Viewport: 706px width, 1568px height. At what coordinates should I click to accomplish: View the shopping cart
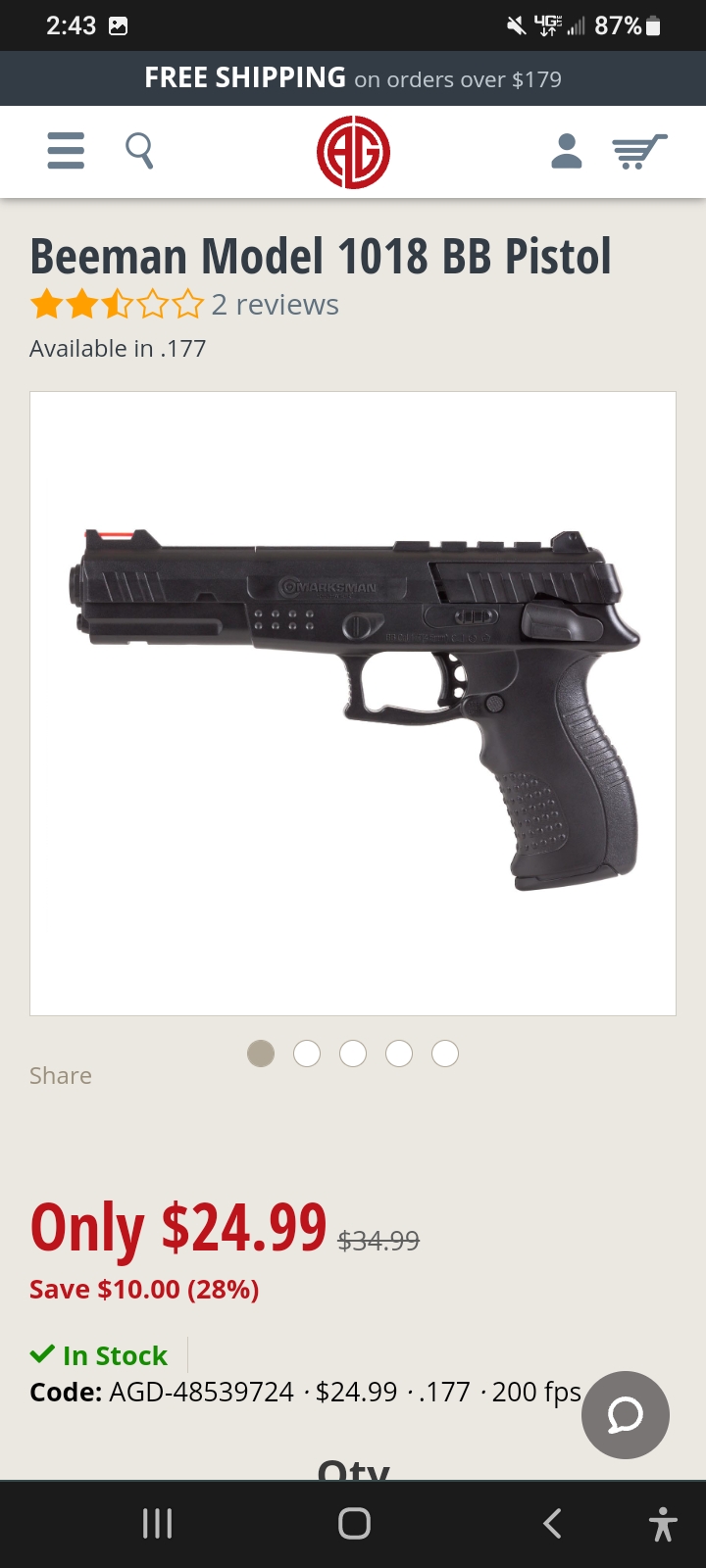(638, 152)
